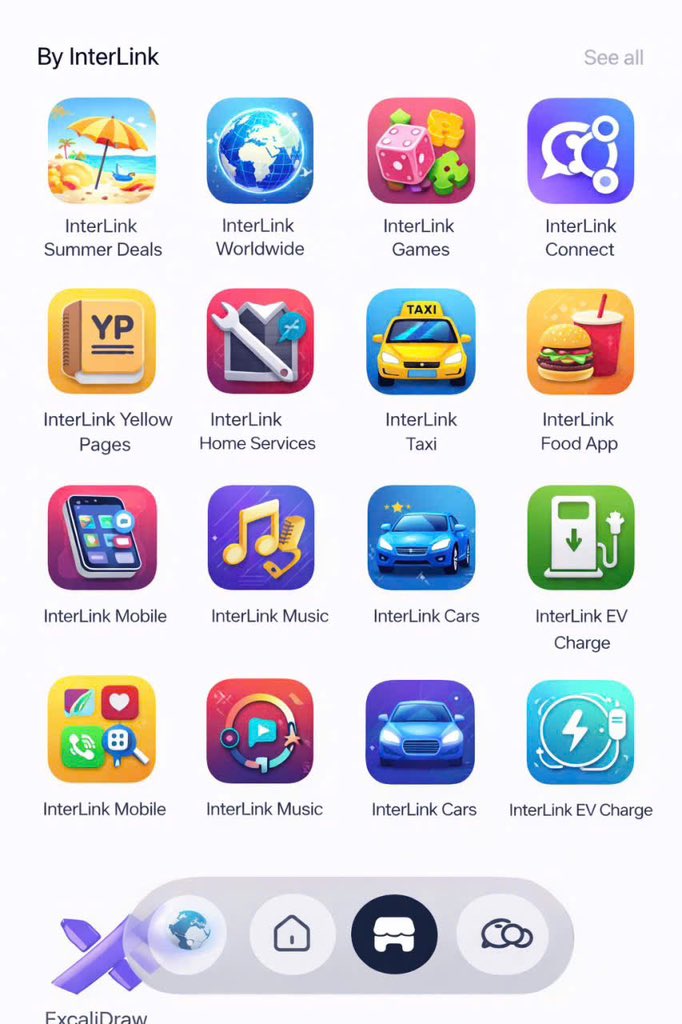Open InterLink Home Services
Screen dimensions: 682x1024
(x=260, y=342)
